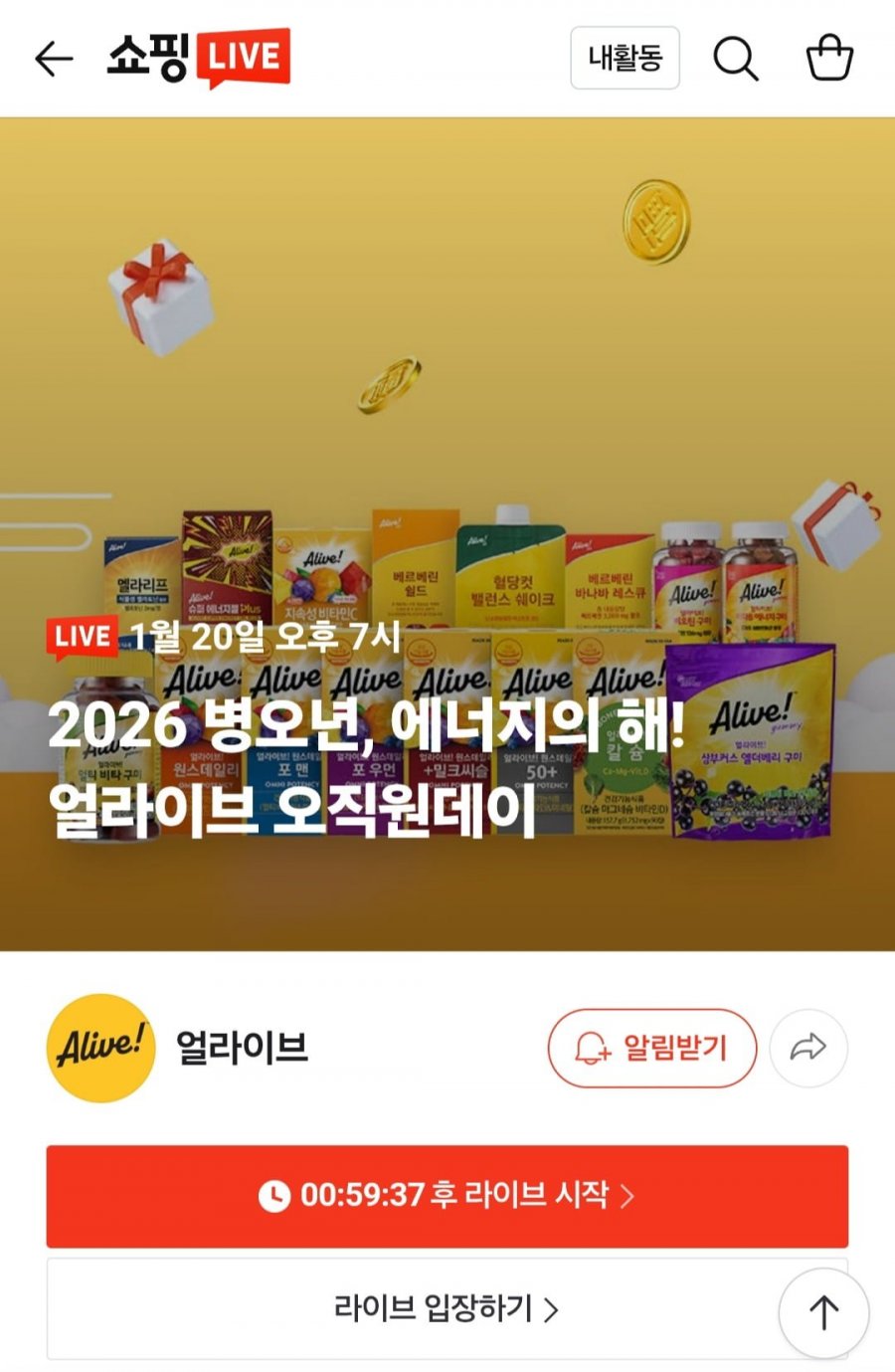Image resolution: width=895 pixels, height=1372 pixels.
Task: Open the search magnifier
Action: [x=736, y=59]
